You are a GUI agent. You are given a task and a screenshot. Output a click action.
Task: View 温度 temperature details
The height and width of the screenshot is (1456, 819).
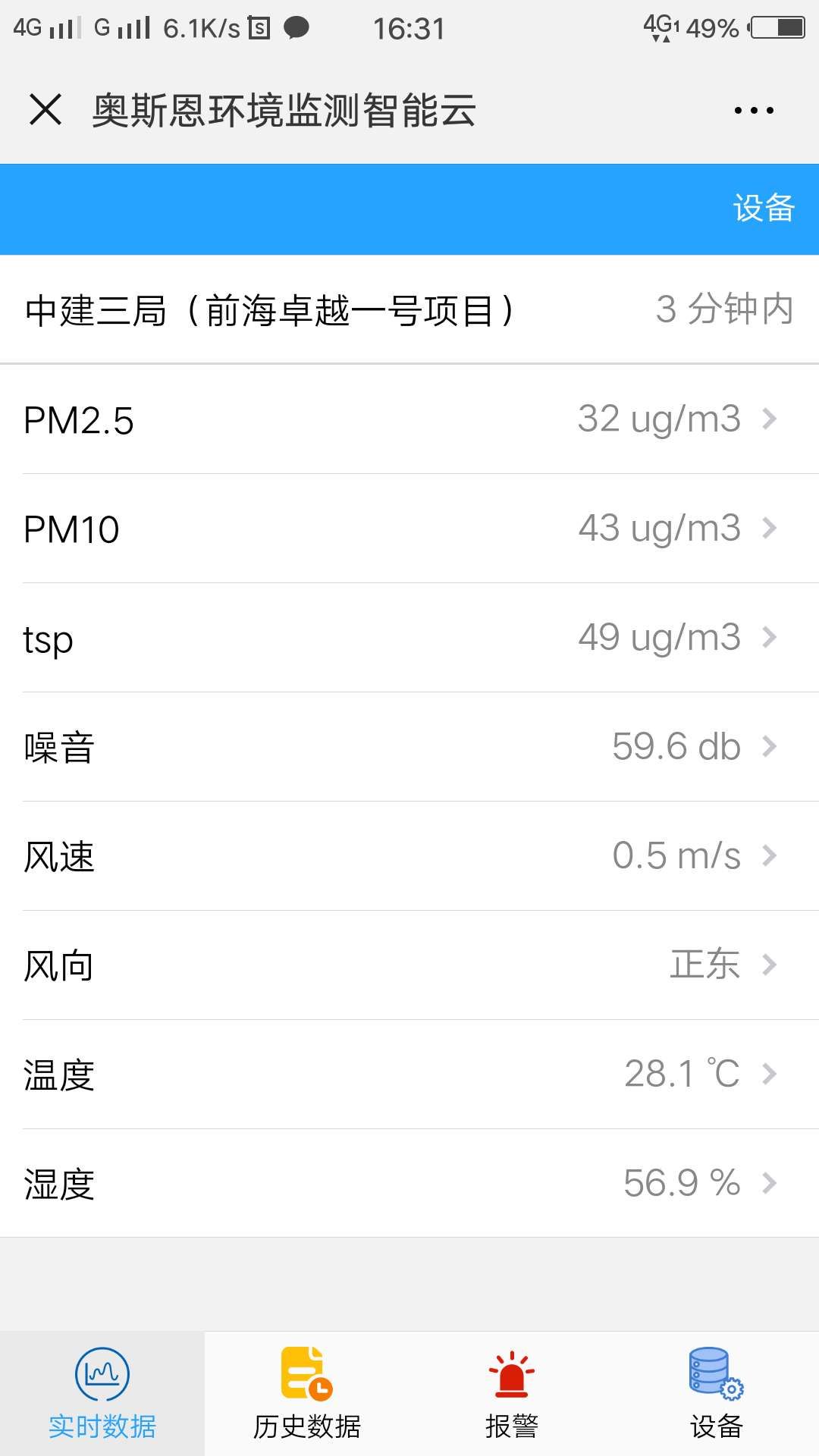[409, 1075]
